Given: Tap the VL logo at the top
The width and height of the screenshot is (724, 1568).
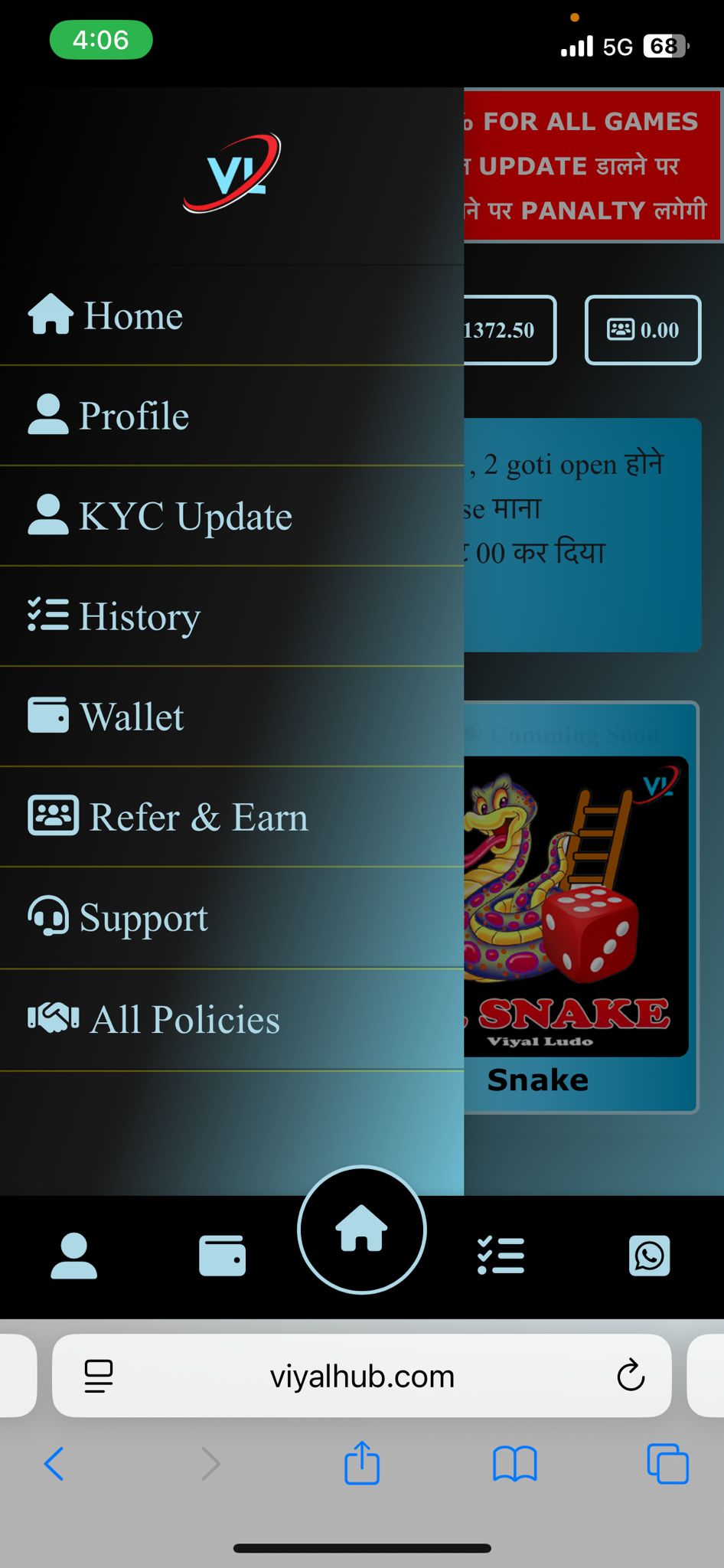Looking at the screenshot, I should (230, 172).
